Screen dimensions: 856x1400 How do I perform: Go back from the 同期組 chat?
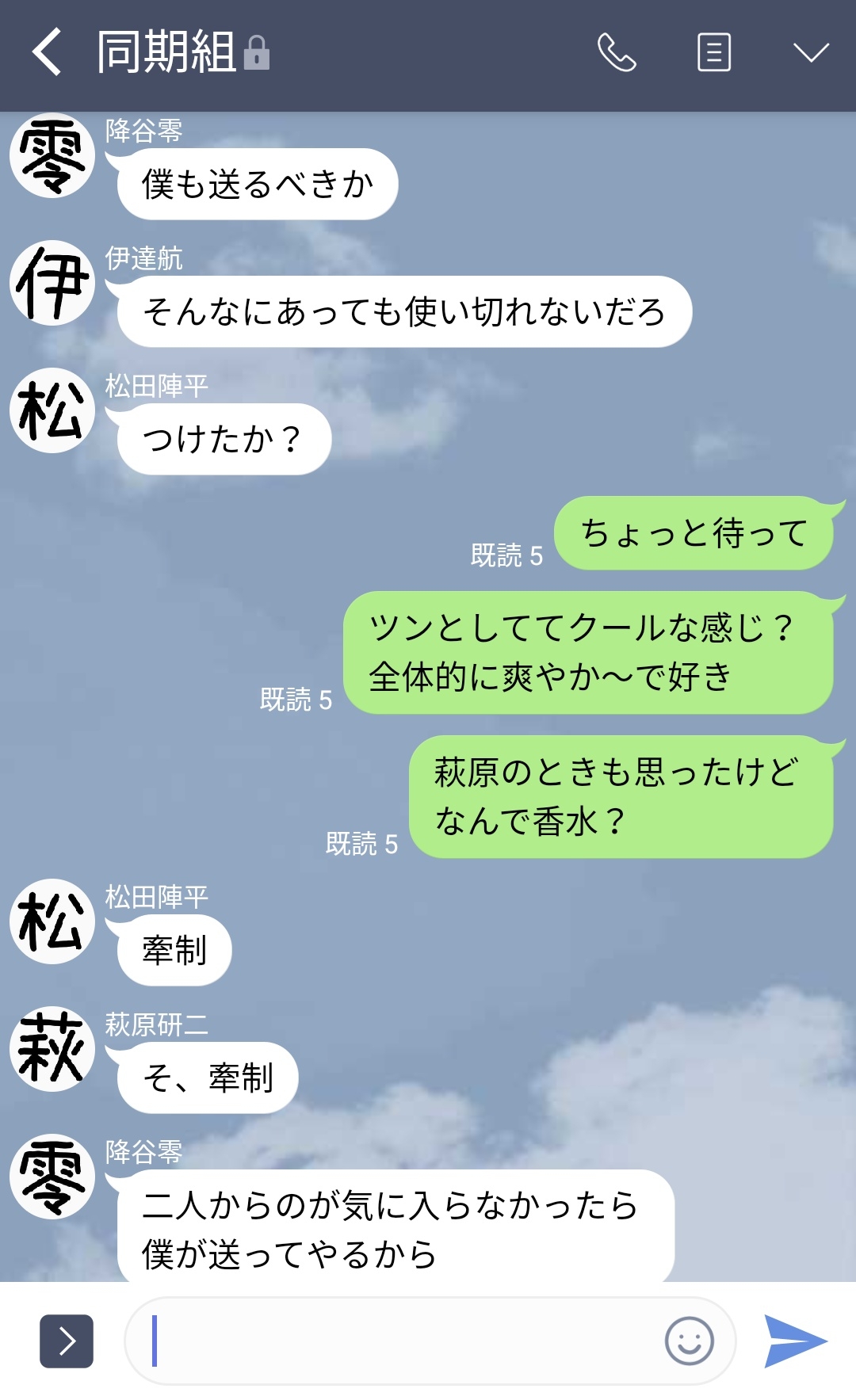pyautogui.click(x=48, y=52)
